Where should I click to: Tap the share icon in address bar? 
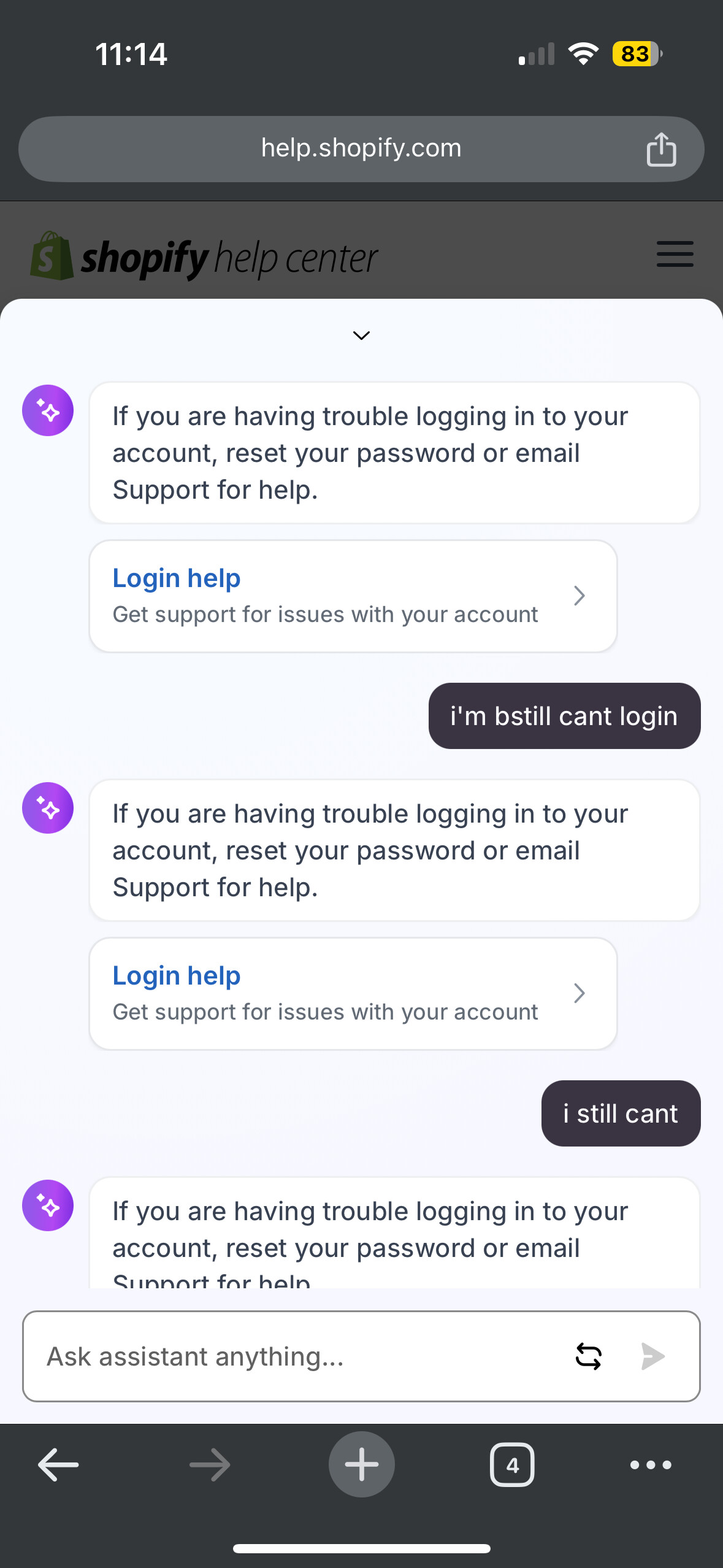[x=661, y=149]
